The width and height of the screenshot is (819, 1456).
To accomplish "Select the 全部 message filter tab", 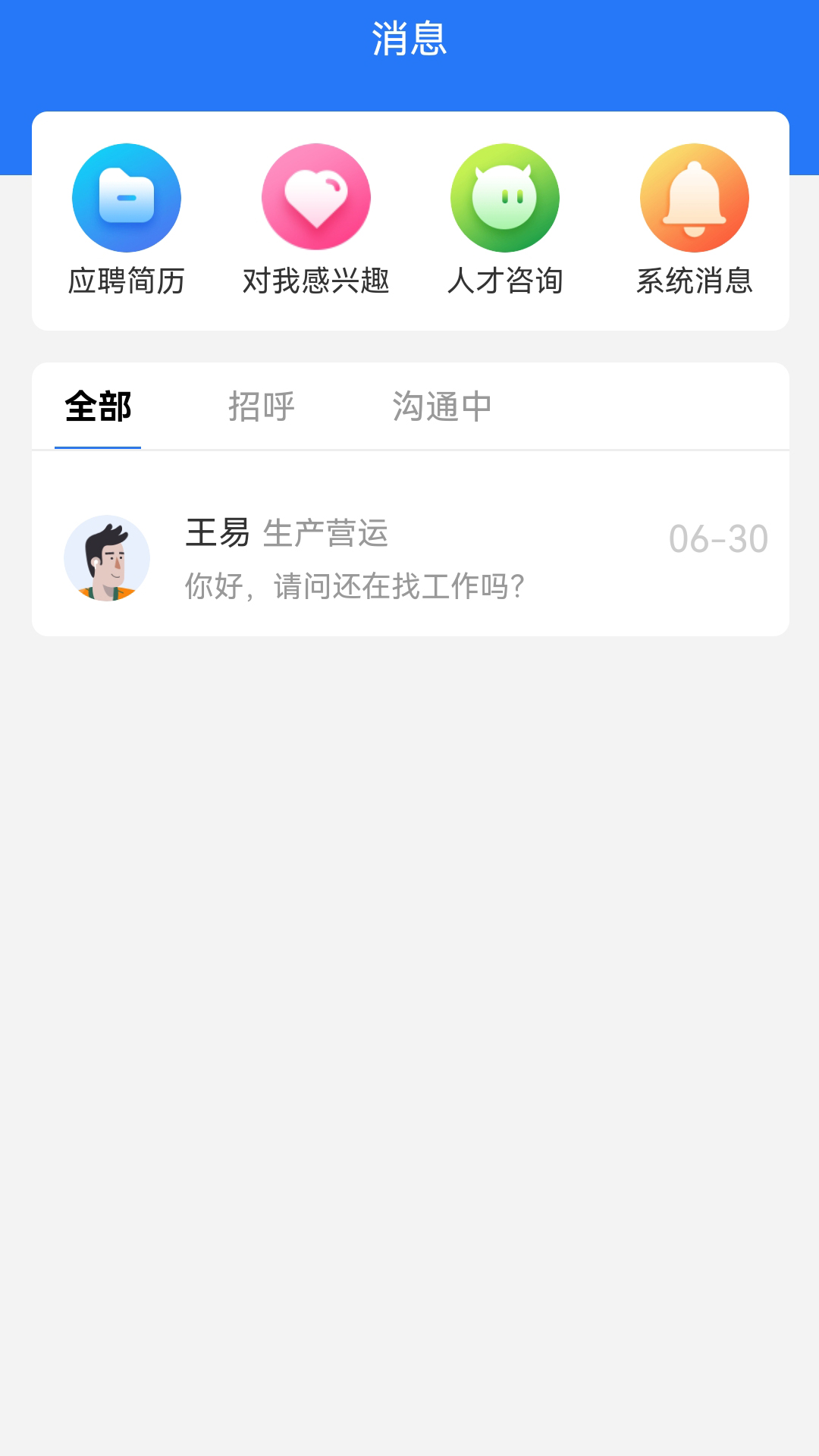I will click(x=98, y=407).
